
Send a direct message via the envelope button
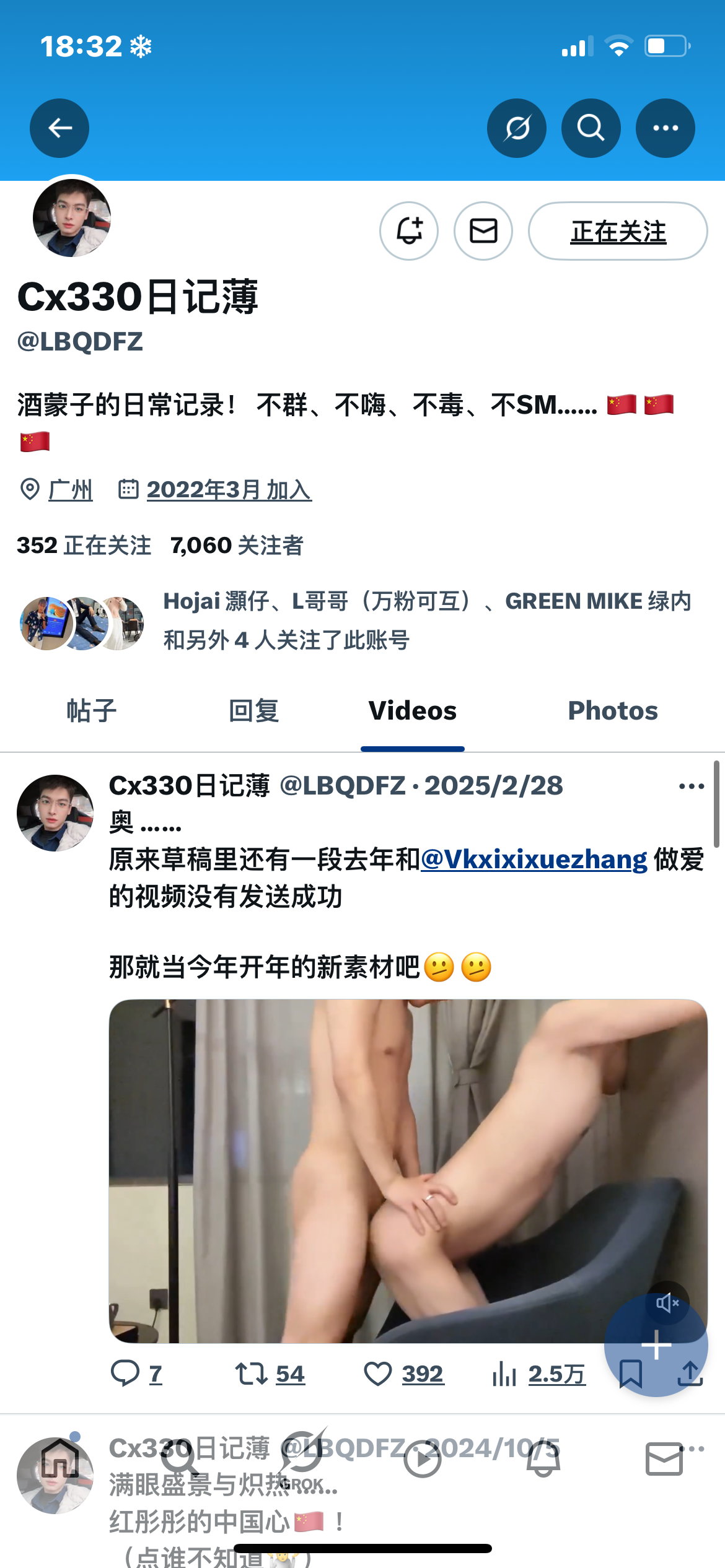[x=483, y=231]
